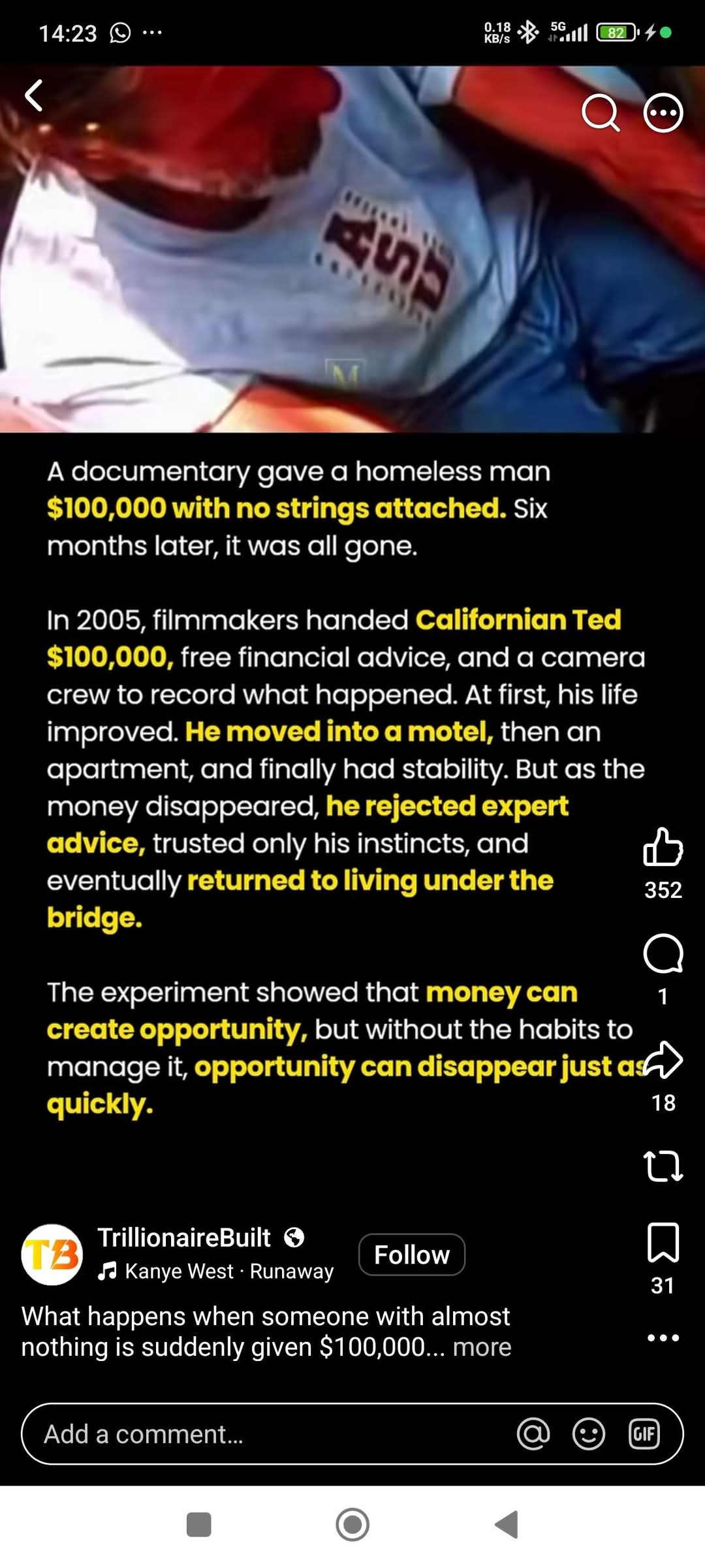This screenshot has height=1568, width=705.
Task: Follow TrillionaireBuilt
Action: pos(412,1255)
